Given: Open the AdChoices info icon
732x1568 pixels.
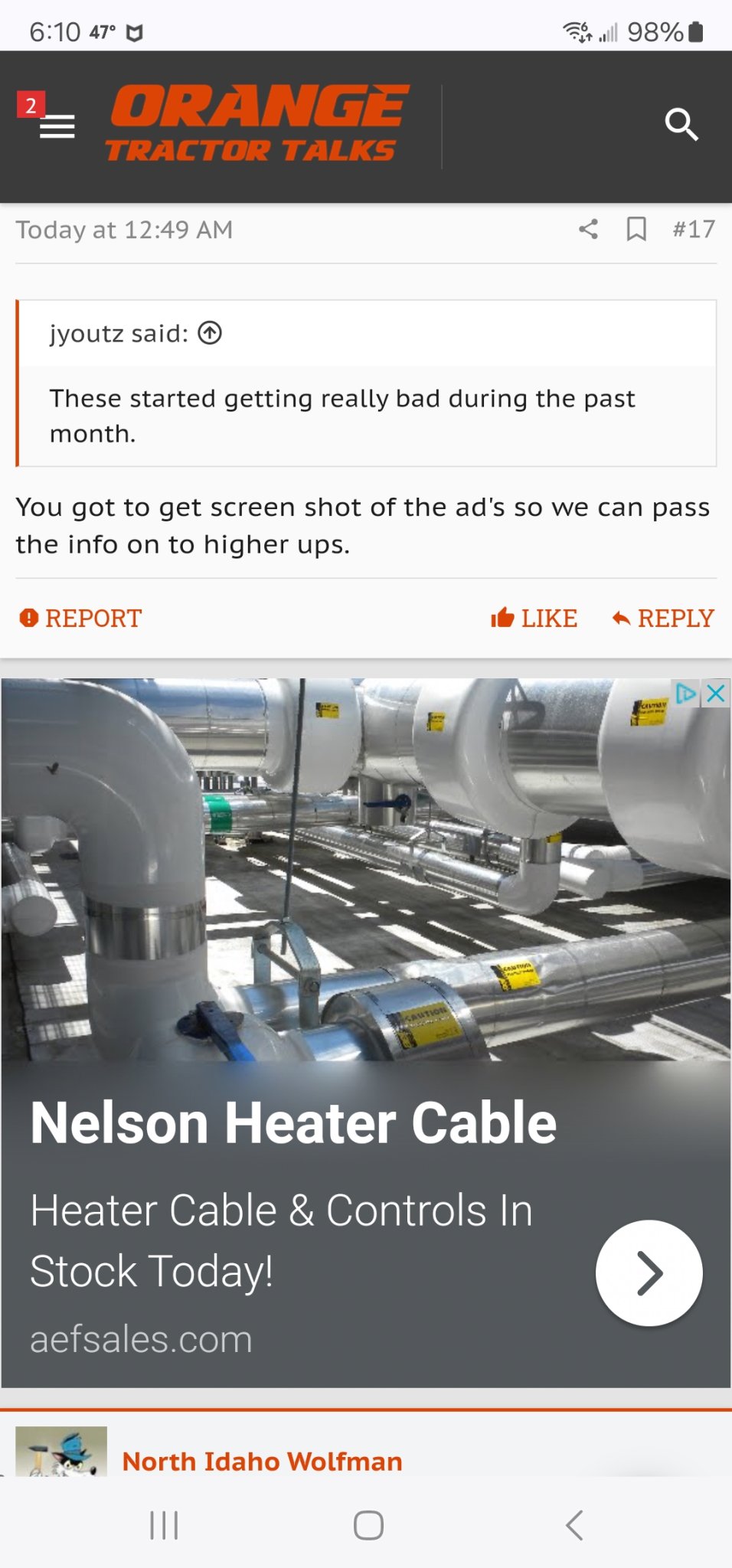Looking at the screenshot, I should tap(686, 694).
